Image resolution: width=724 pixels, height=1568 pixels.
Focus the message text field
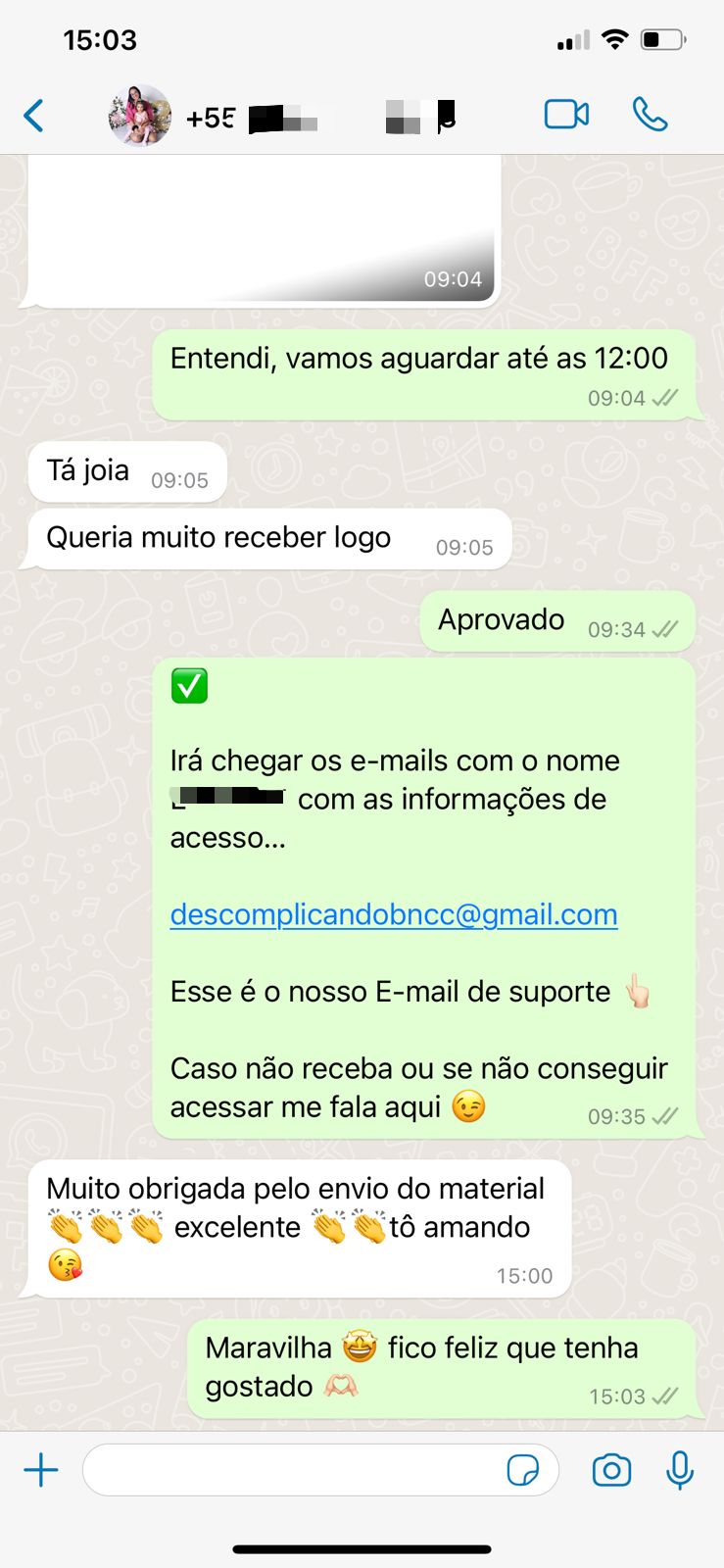[x=294, y=1470]
